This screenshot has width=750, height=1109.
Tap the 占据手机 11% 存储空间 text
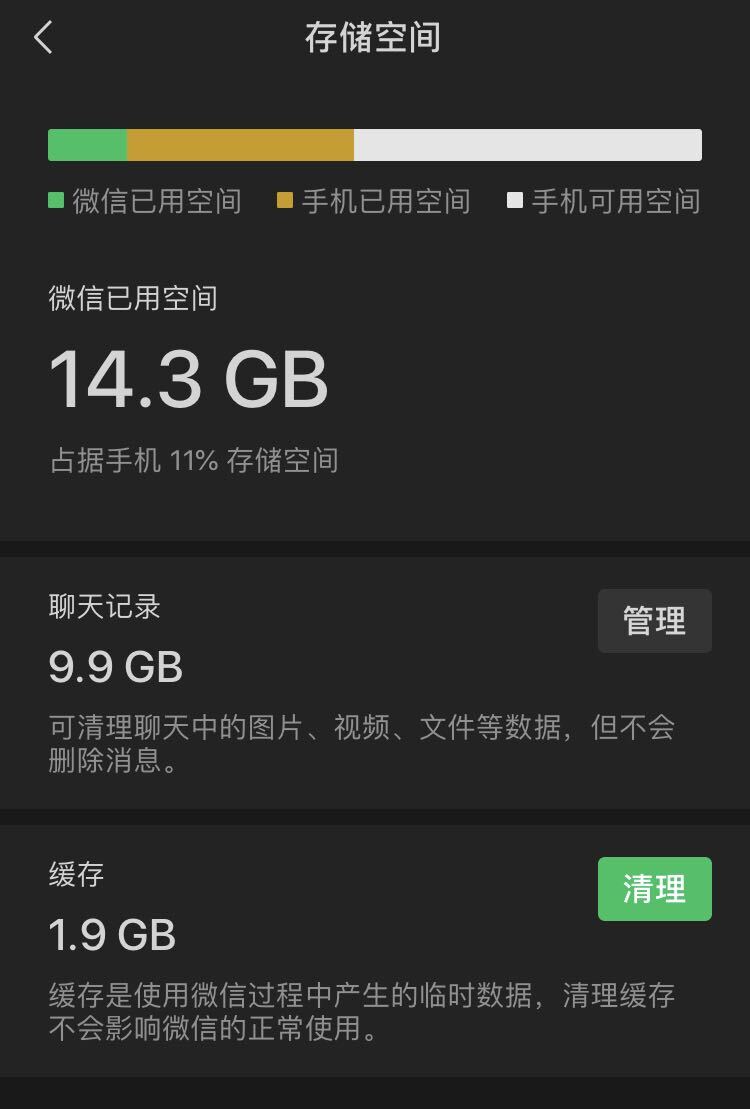click(x=193, y=460)
